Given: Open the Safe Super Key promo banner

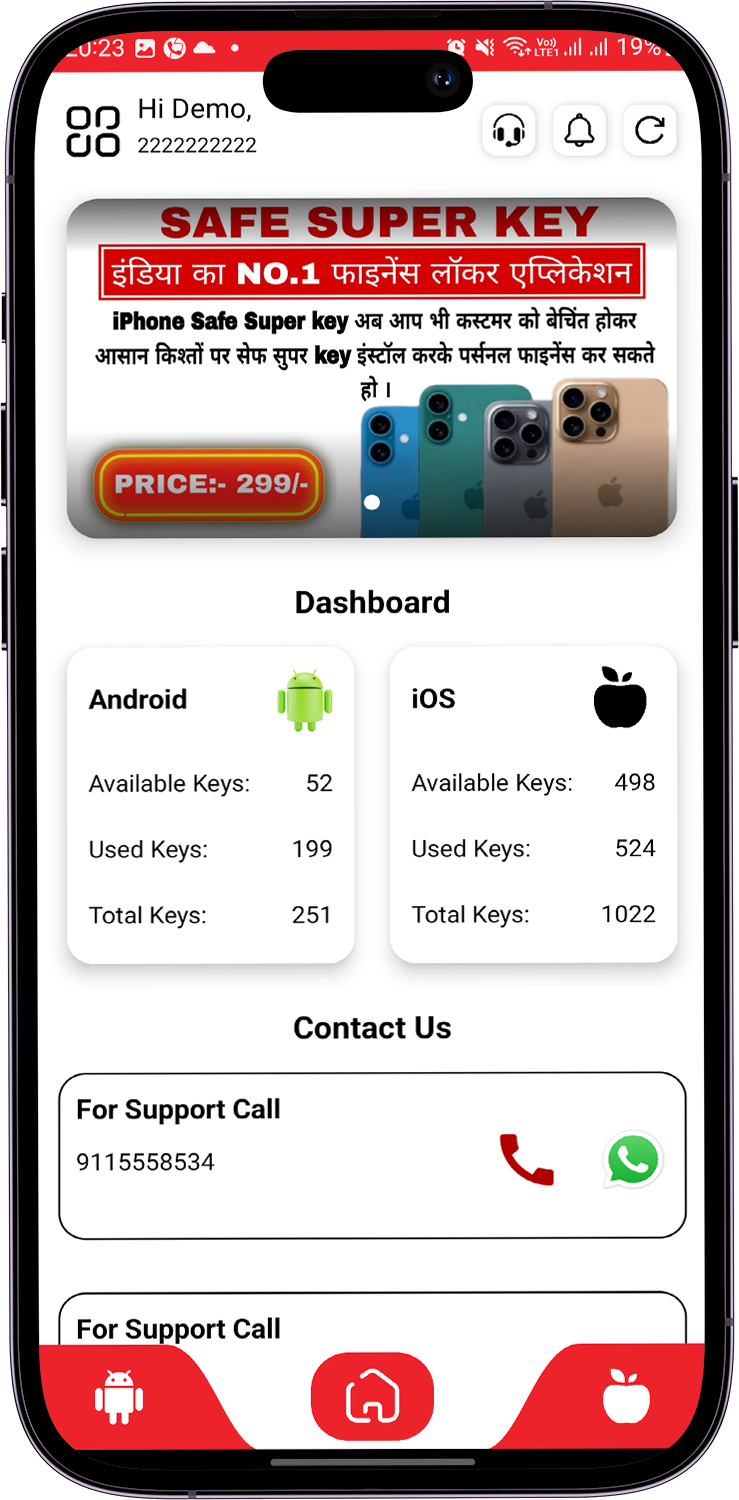Looking at the screenshot, I should (x=371, y=367).
